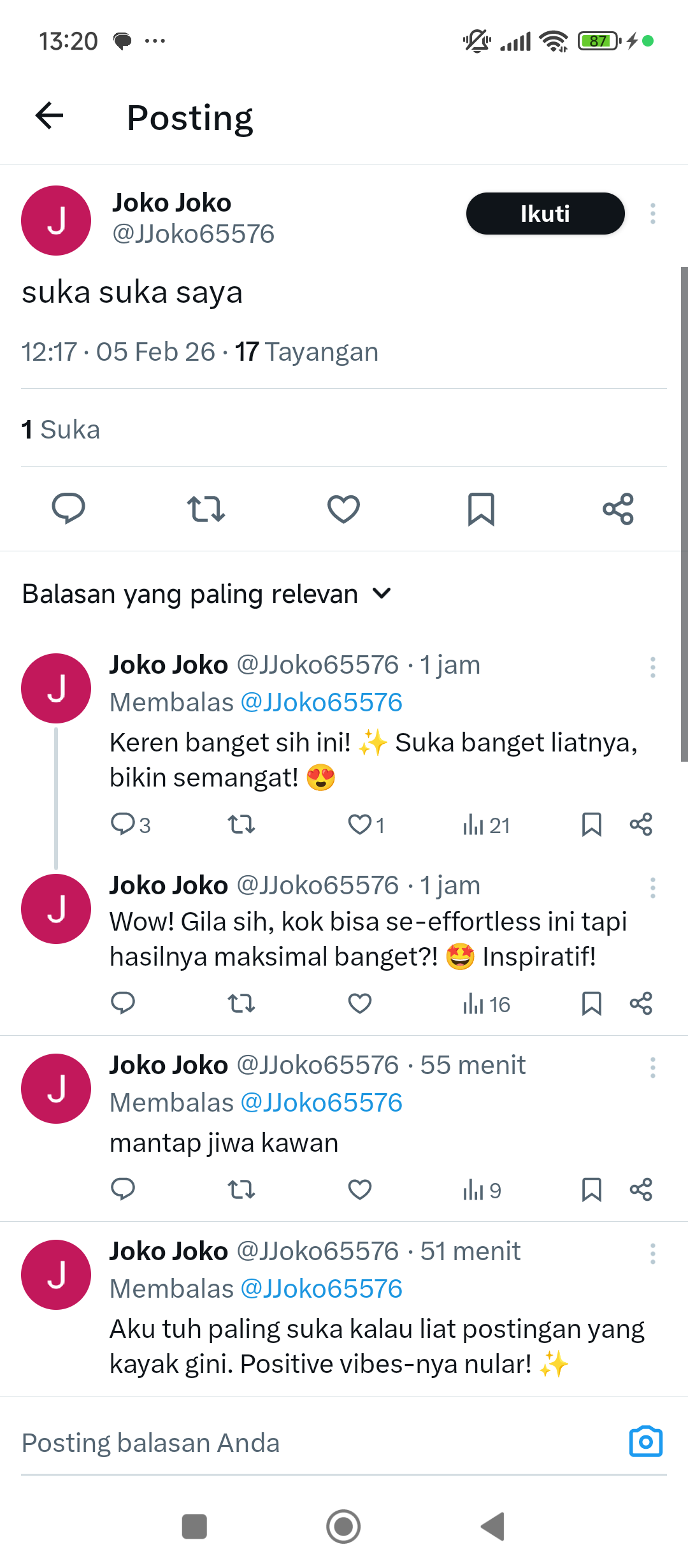This screenshot has height=1568, width=688.
Task: Tap Ikuti to follow Joko Joko
Action: point(545,214)
